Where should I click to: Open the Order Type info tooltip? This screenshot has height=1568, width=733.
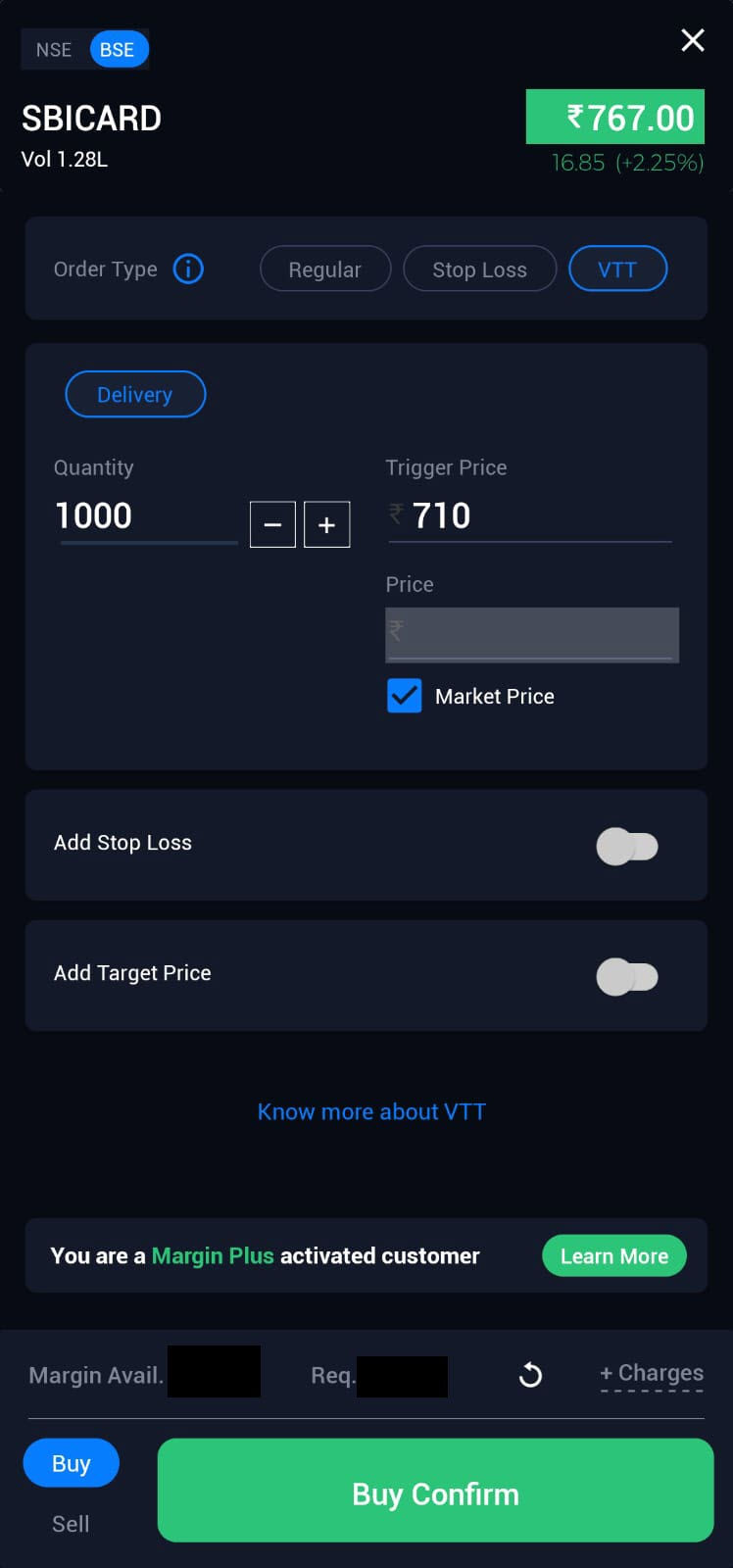click(x=187, y=269)
